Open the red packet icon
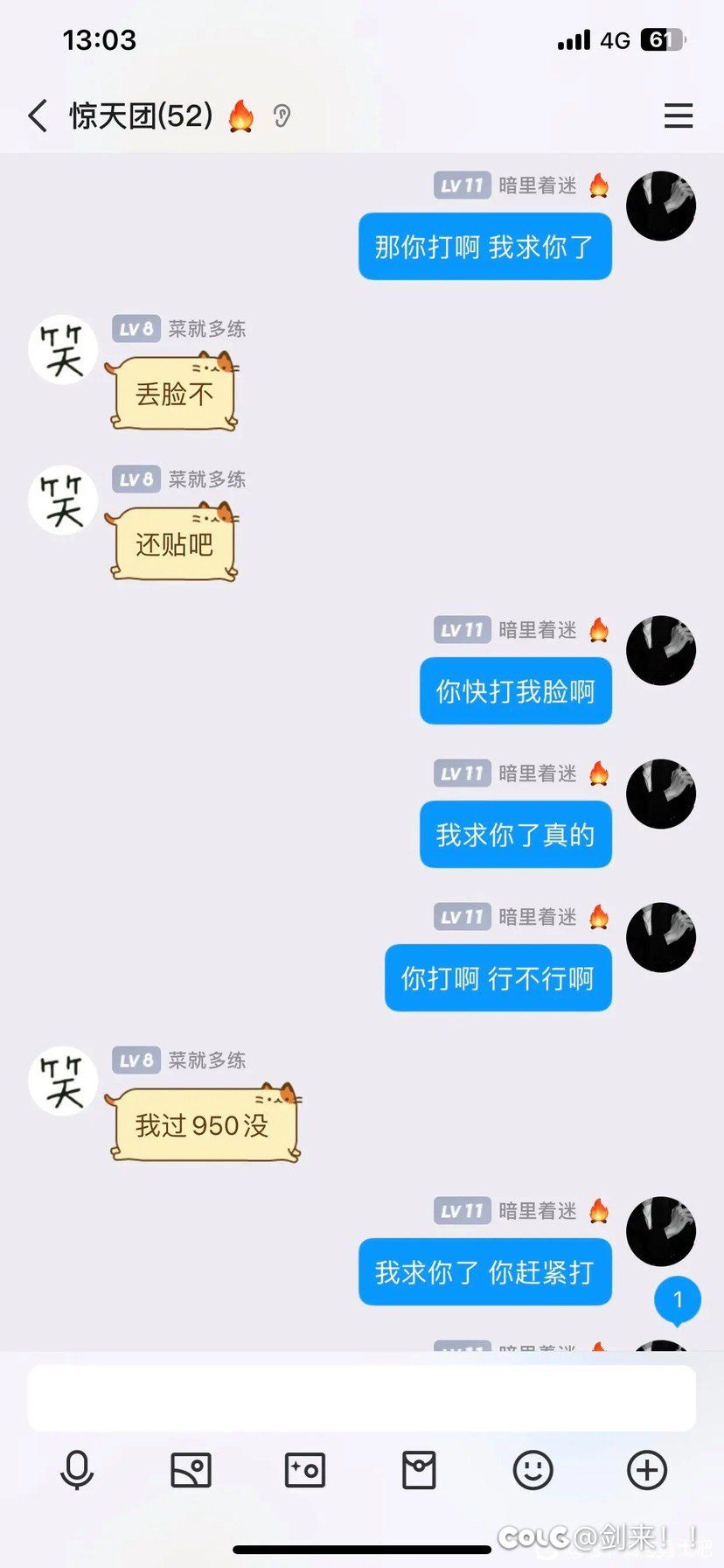 point(419,1470)
